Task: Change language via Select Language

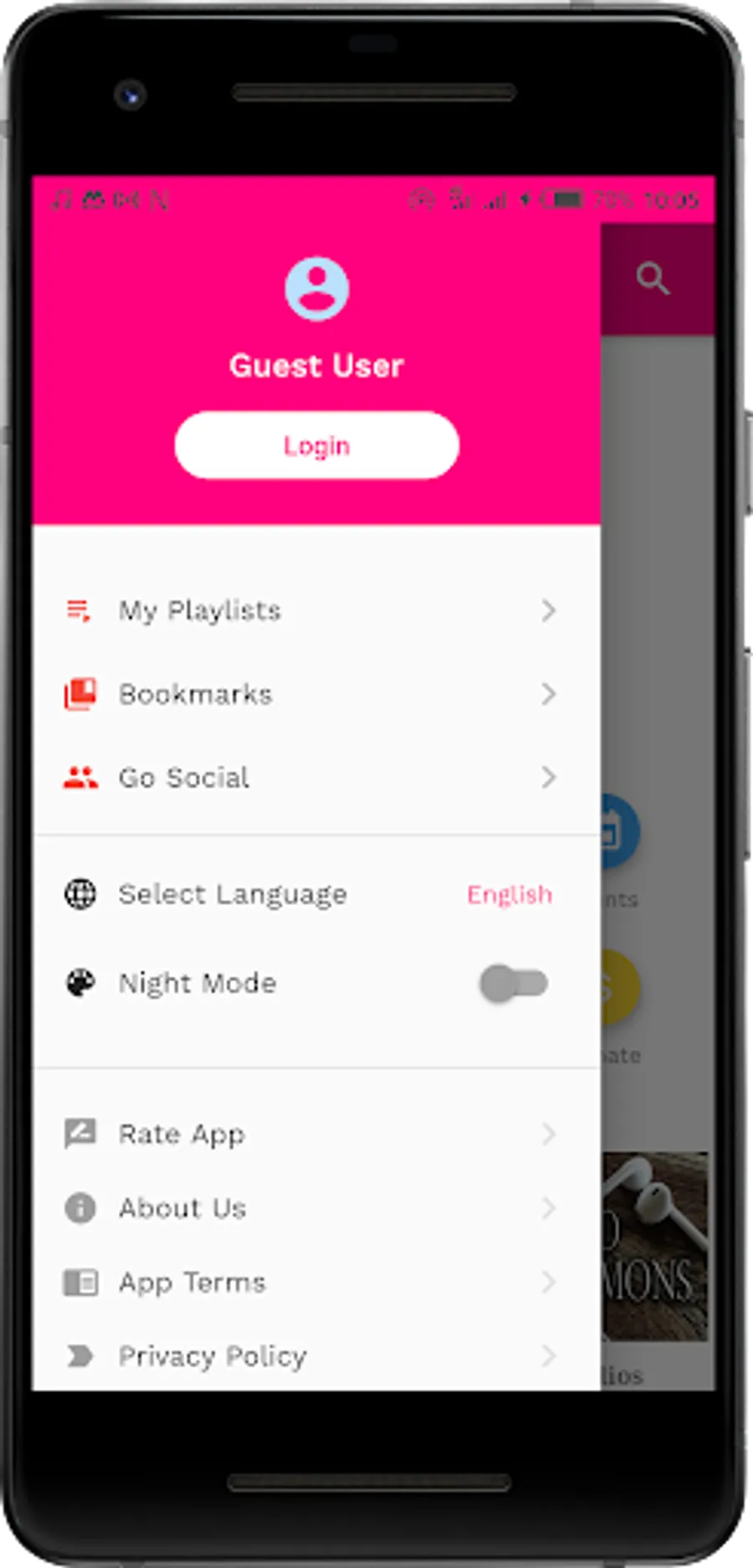Action: click(316, 894)
